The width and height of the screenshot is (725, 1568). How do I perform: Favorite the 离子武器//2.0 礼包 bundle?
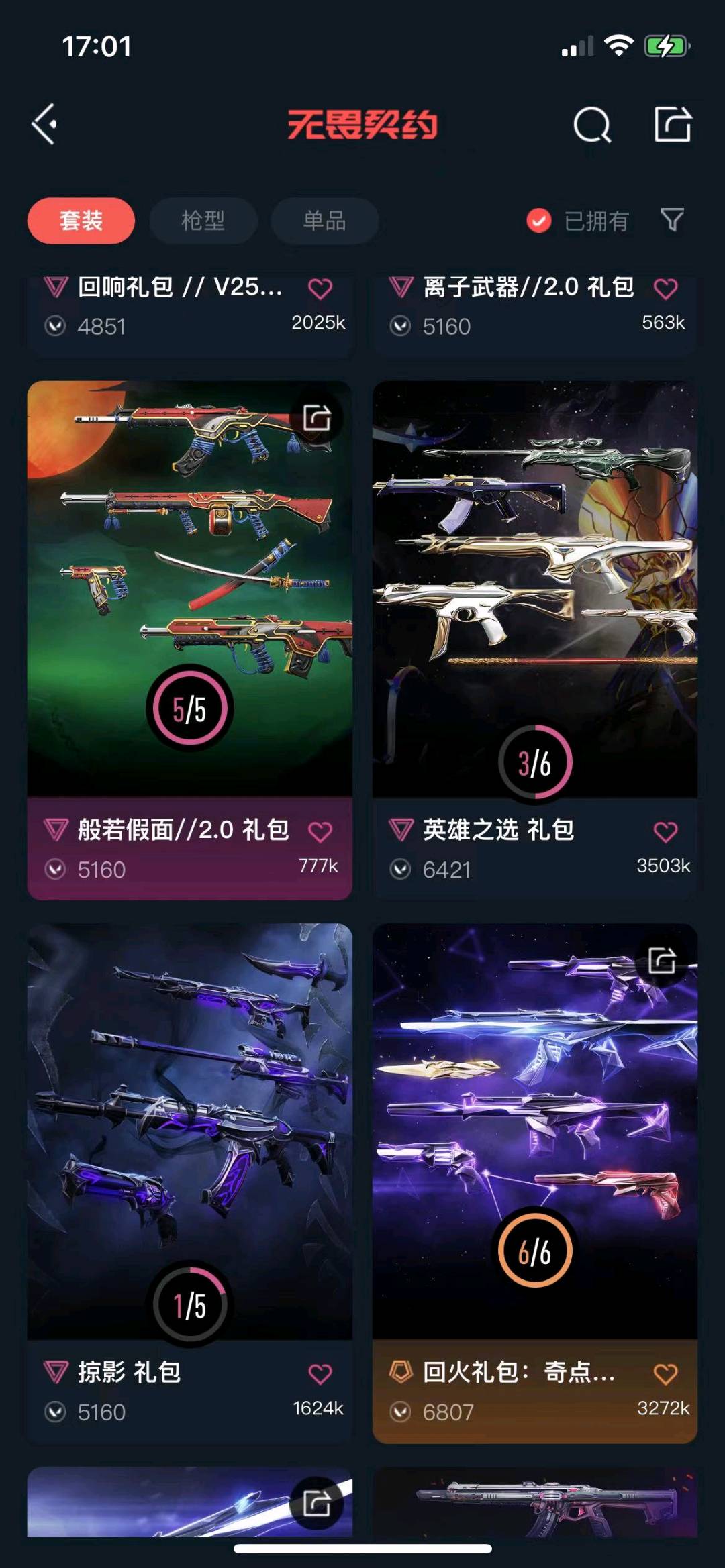coord(665,289)
